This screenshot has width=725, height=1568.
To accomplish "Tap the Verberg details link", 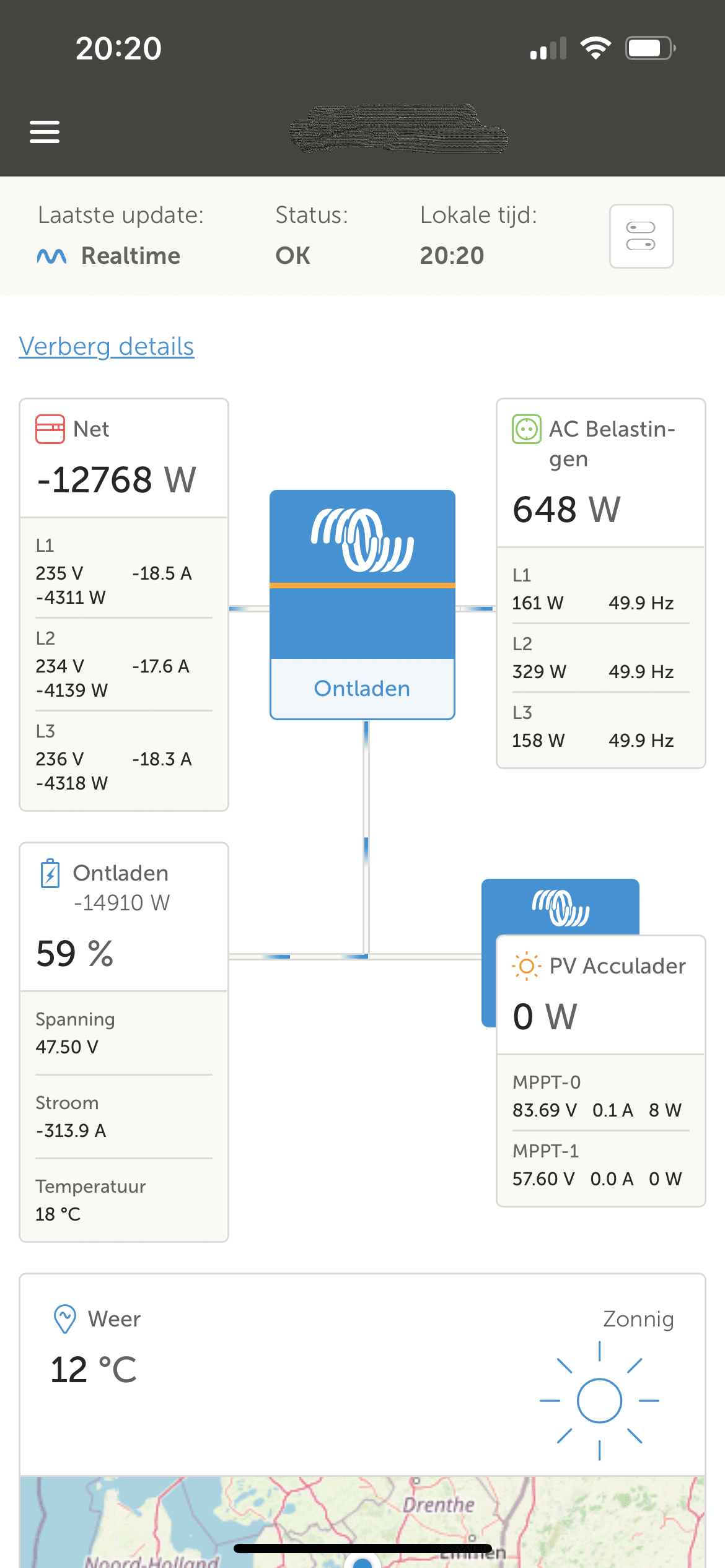I will [x=107, y=346].
